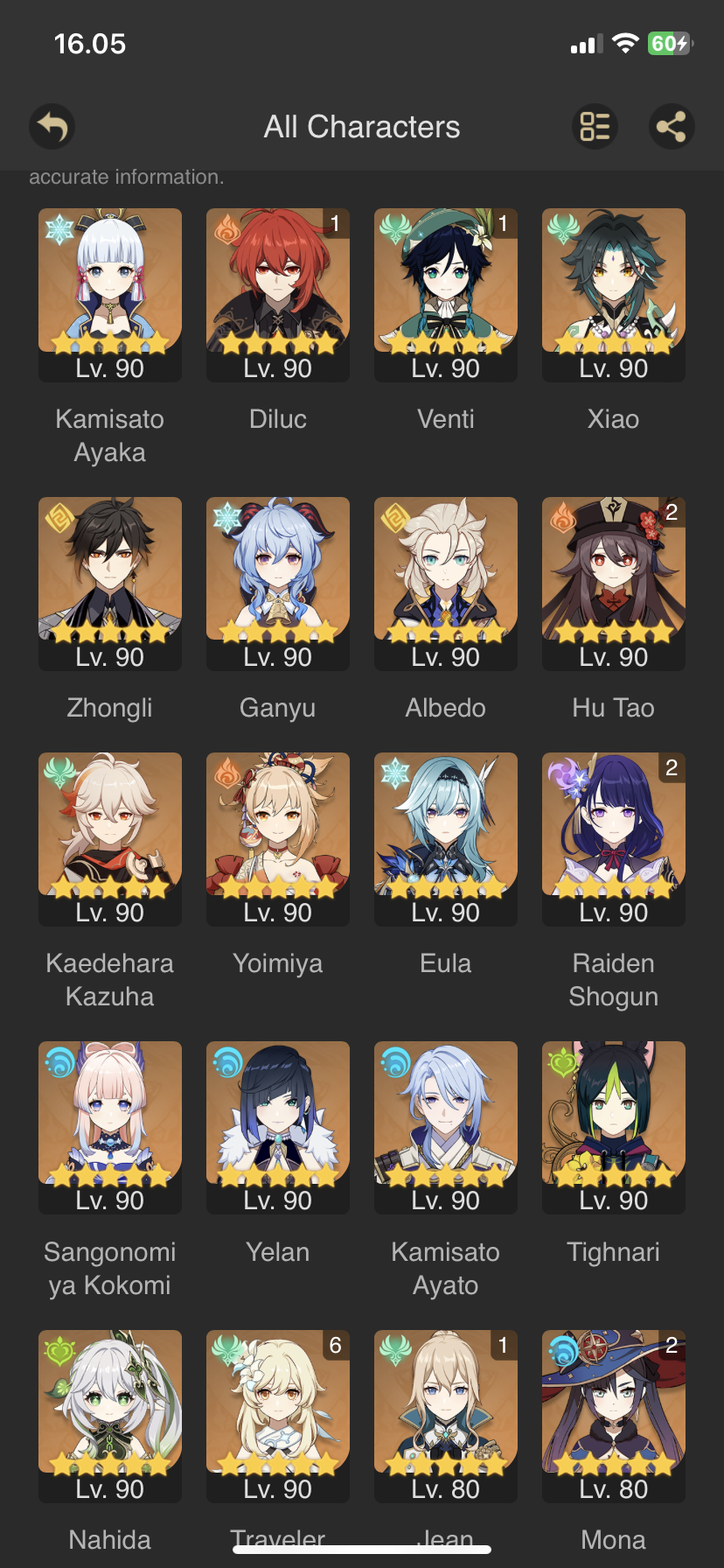The width and height of the screenshot is (724, 1568).
Task: Switch to the list view layout
Action: pos(595,127)
